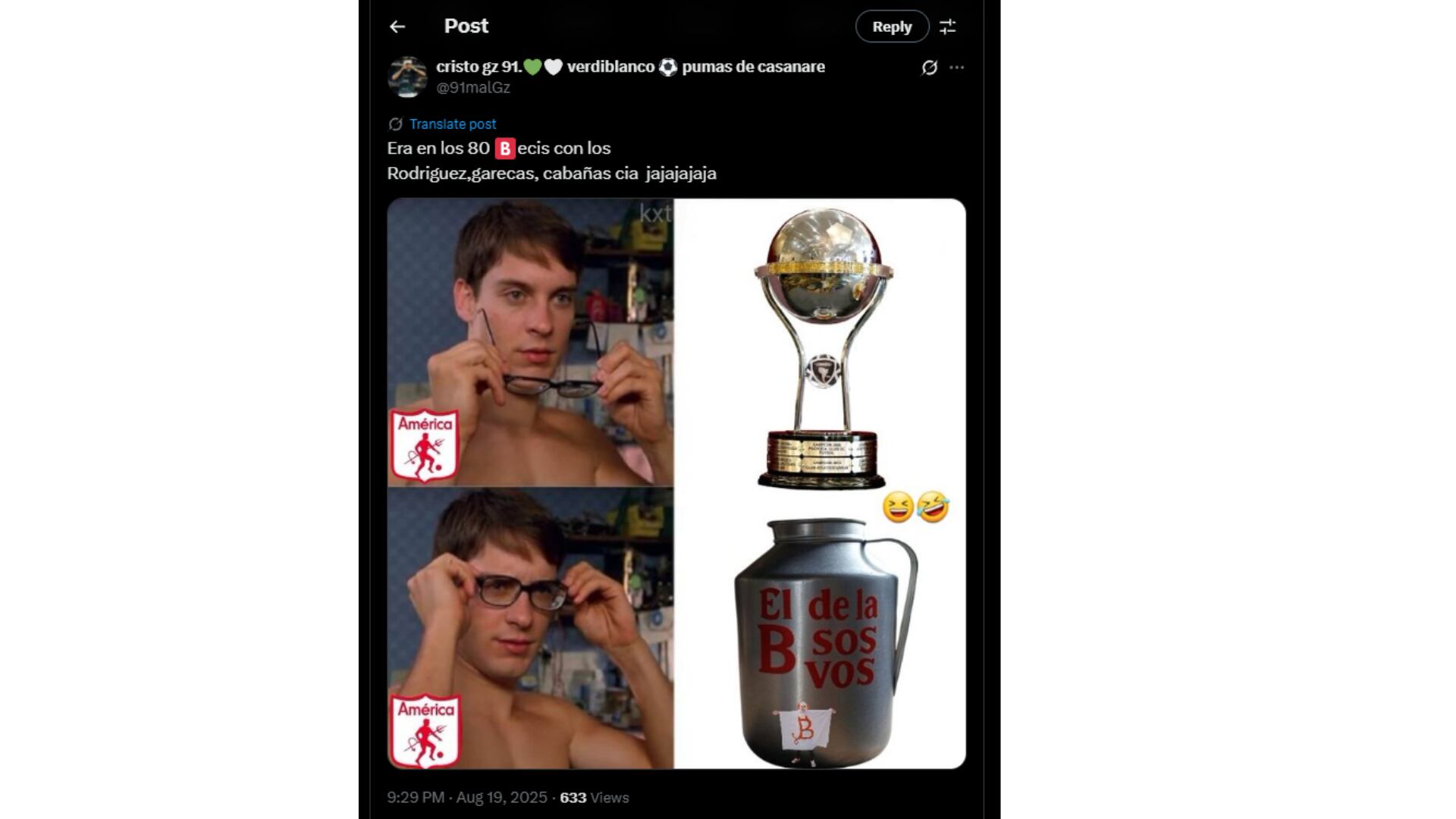Viewport: 1456px width, 819px height.
Task: Open the reply sorting filter icon
Action: pyautogui.click(x=948, y=27)
